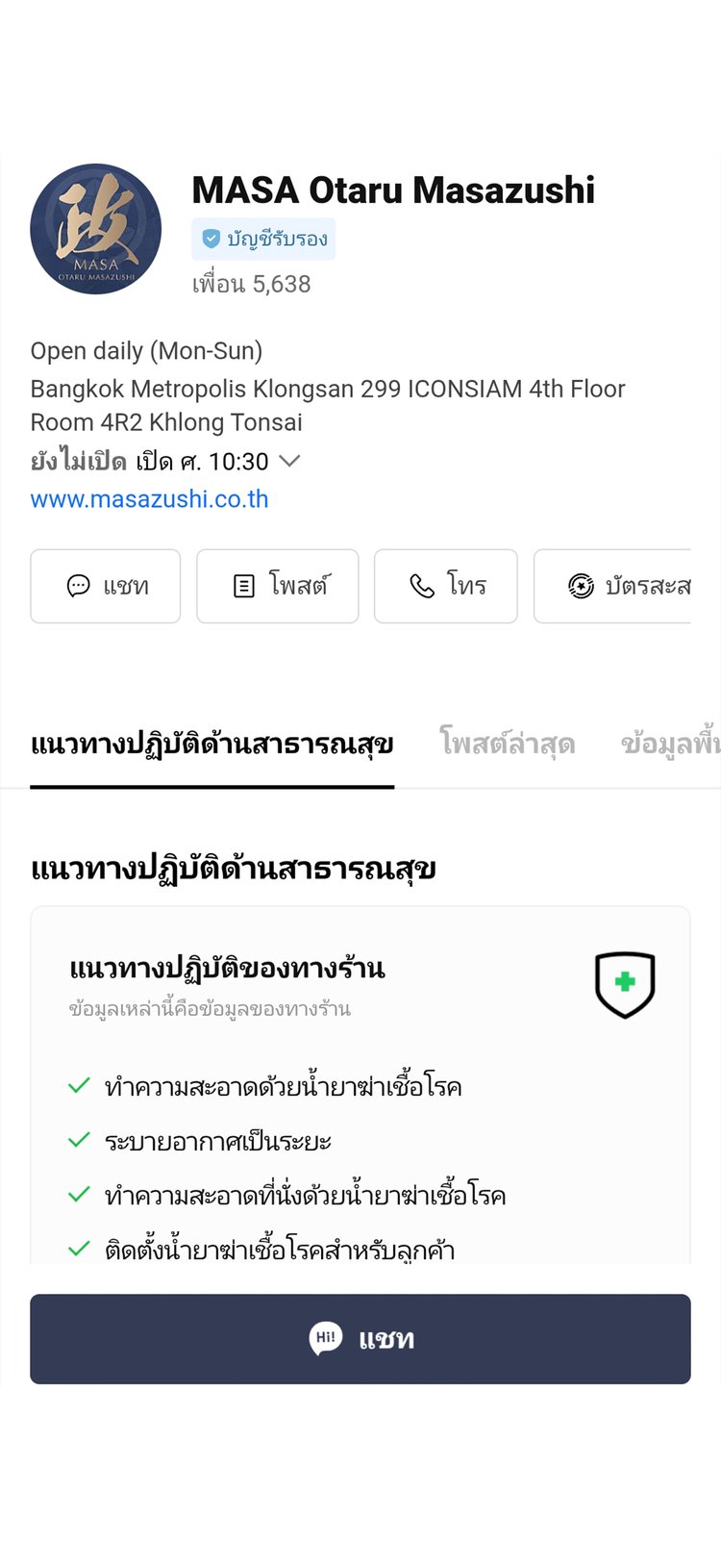Open the บัตรสะสม reward card button
Viewport: 721px width, 1568px height.
click(x=612, y=586)
